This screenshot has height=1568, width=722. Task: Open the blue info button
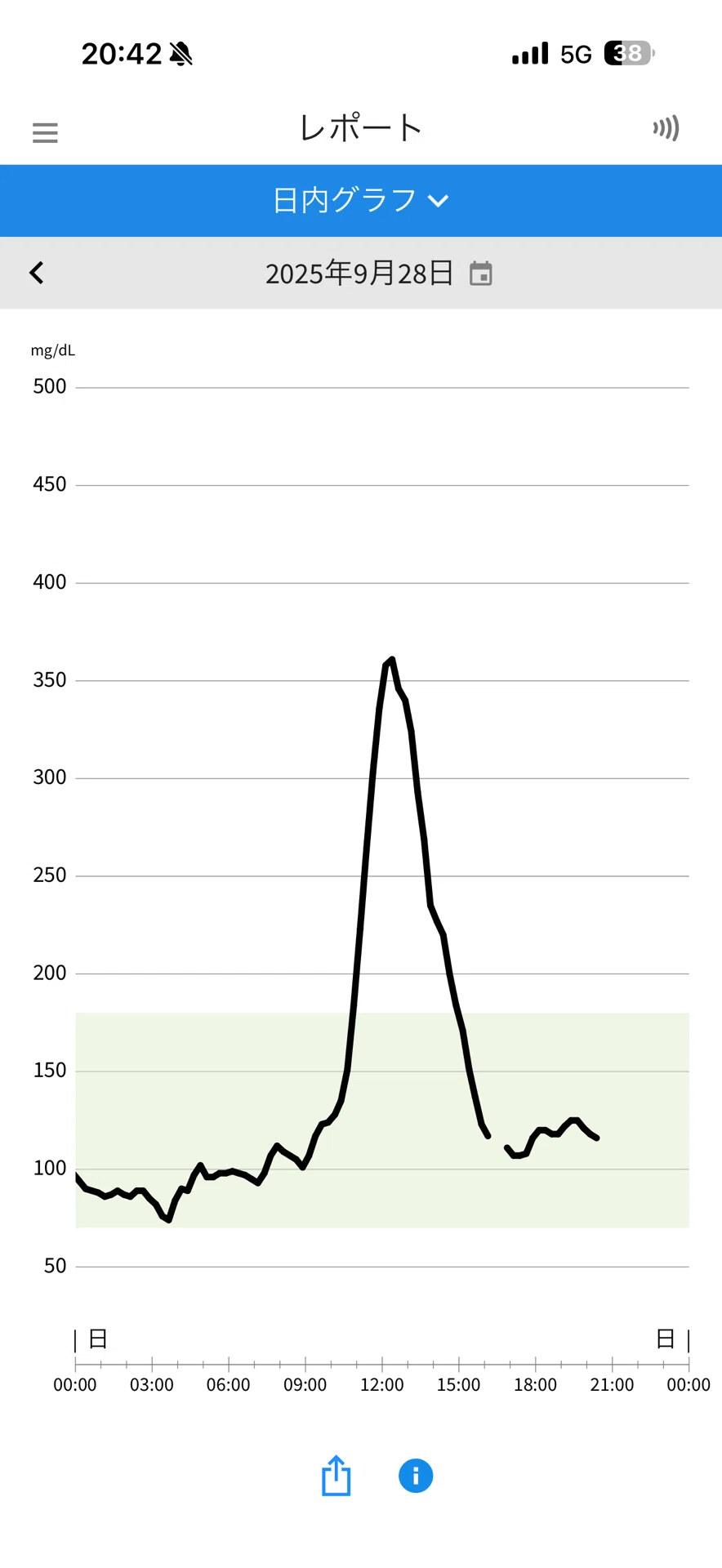(416, 1476)
